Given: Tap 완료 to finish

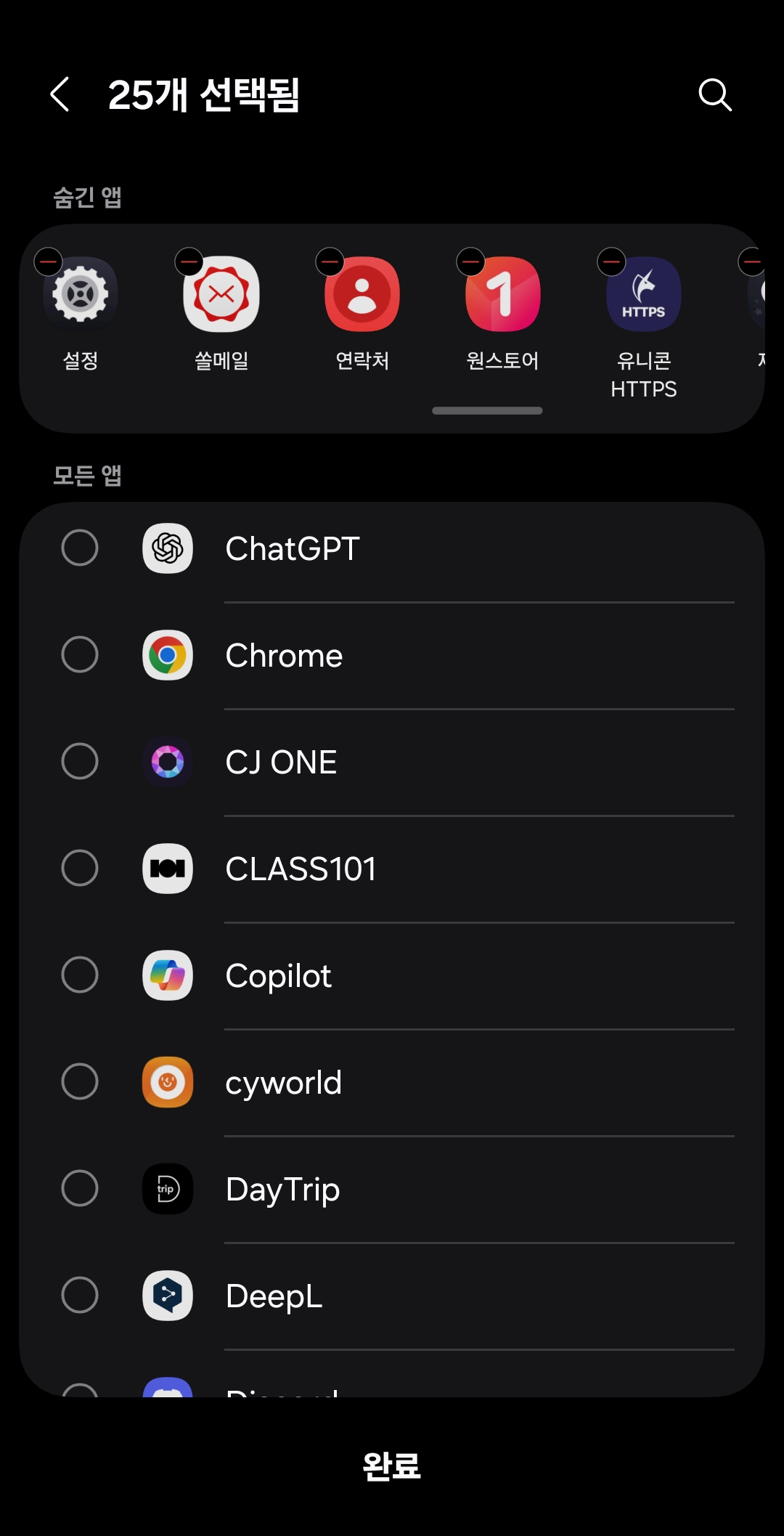Looking at the screenshot, I should click(x=391, y=1466).
